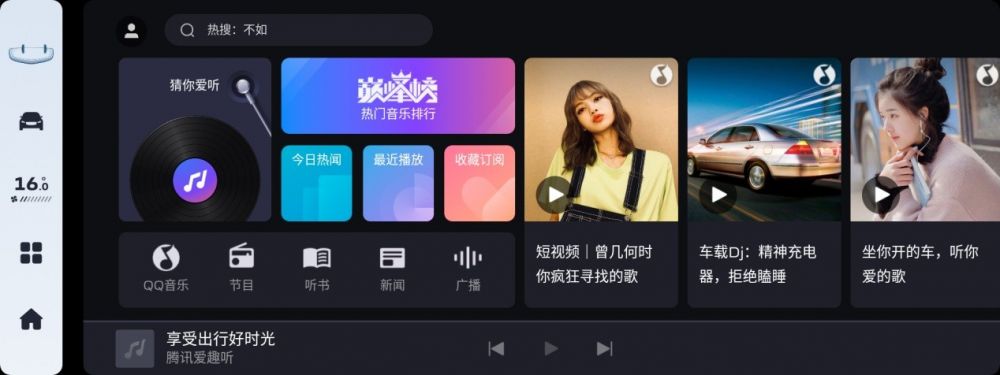Select the 听书 category
The width and height of the screenshot is (1000, 375).
pos(317,268)
